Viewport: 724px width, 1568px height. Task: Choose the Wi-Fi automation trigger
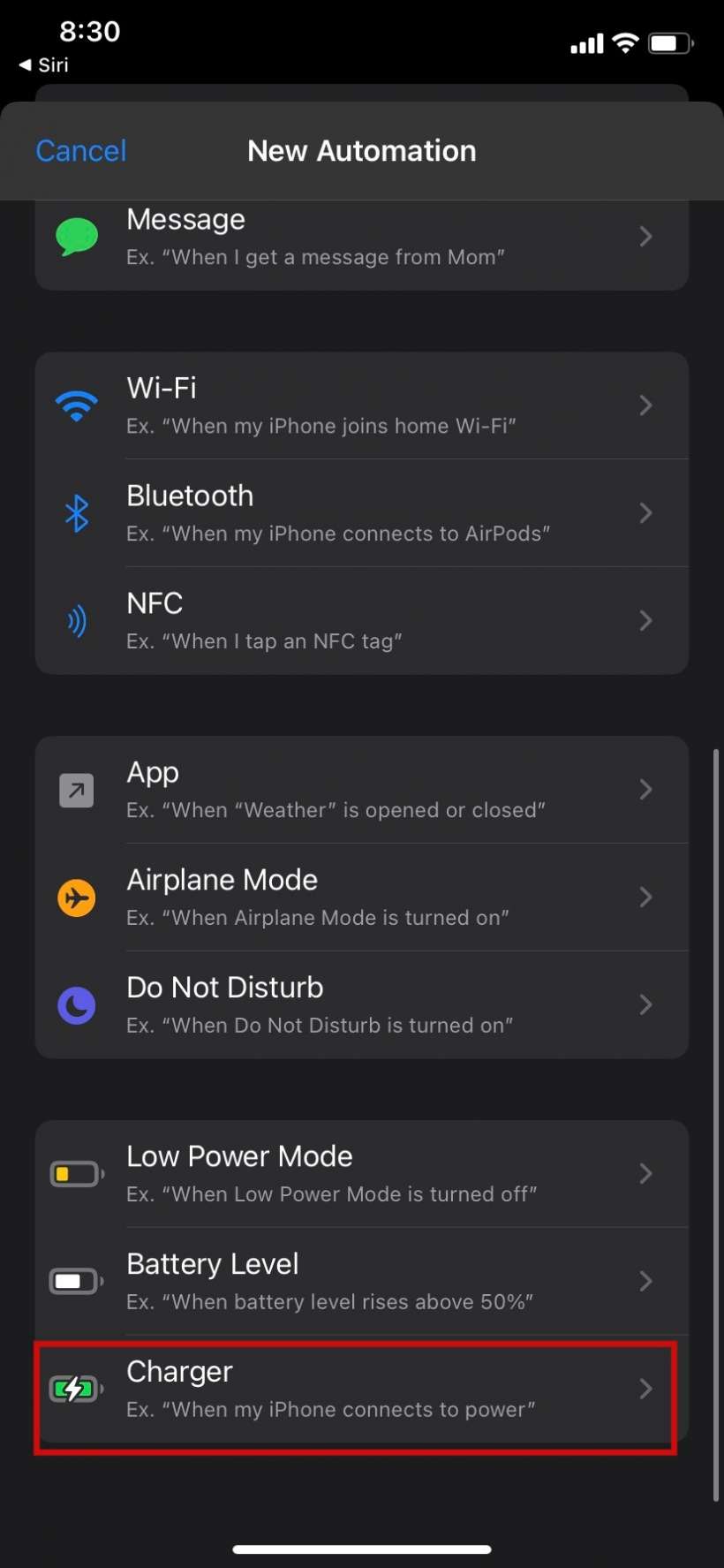[361, 406]
